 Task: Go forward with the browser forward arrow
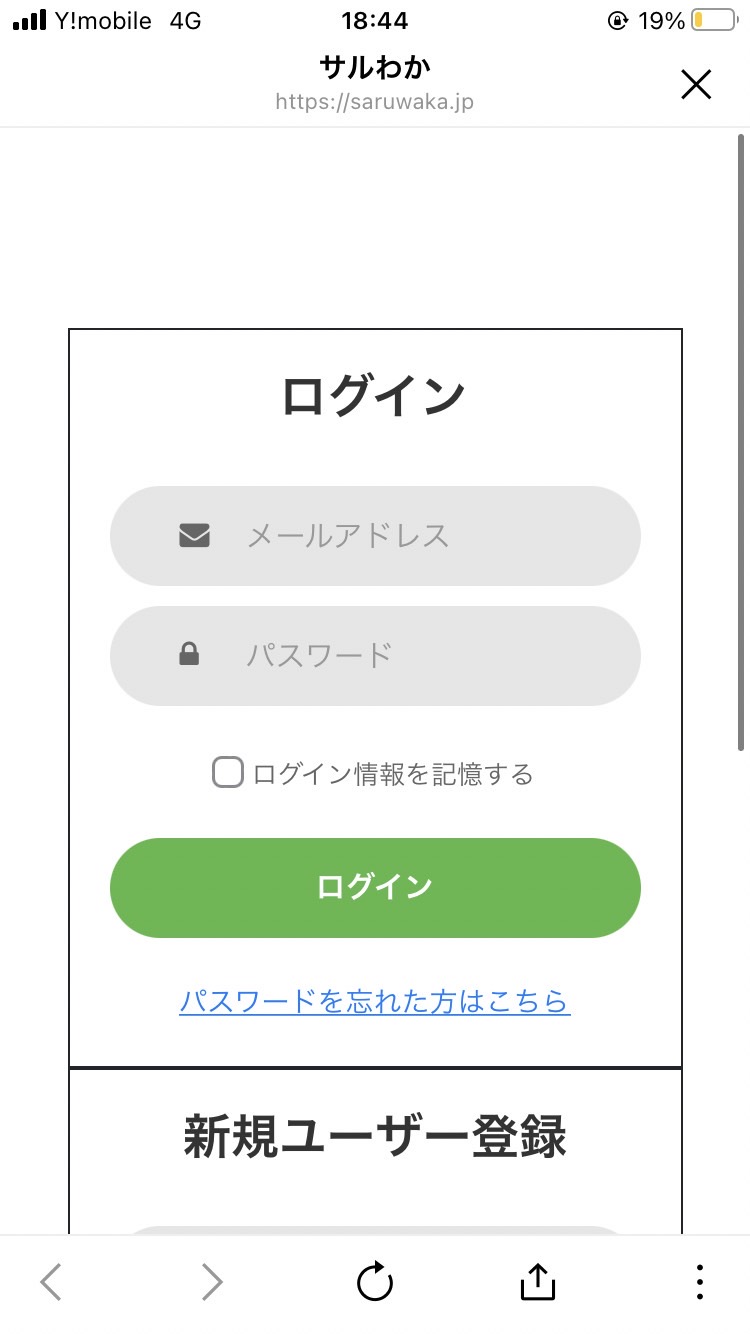212,1281
